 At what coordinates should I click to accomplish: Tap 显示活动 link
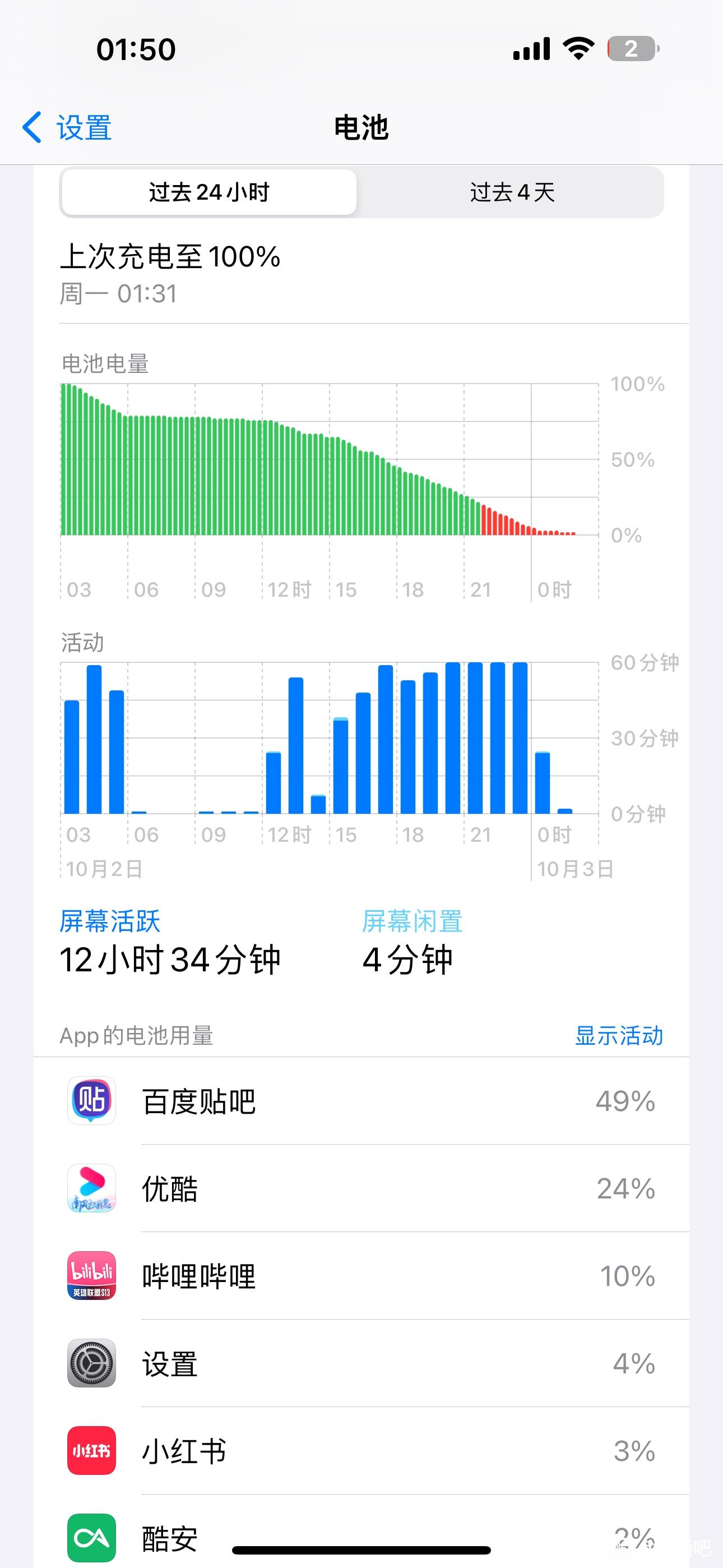619,1035
